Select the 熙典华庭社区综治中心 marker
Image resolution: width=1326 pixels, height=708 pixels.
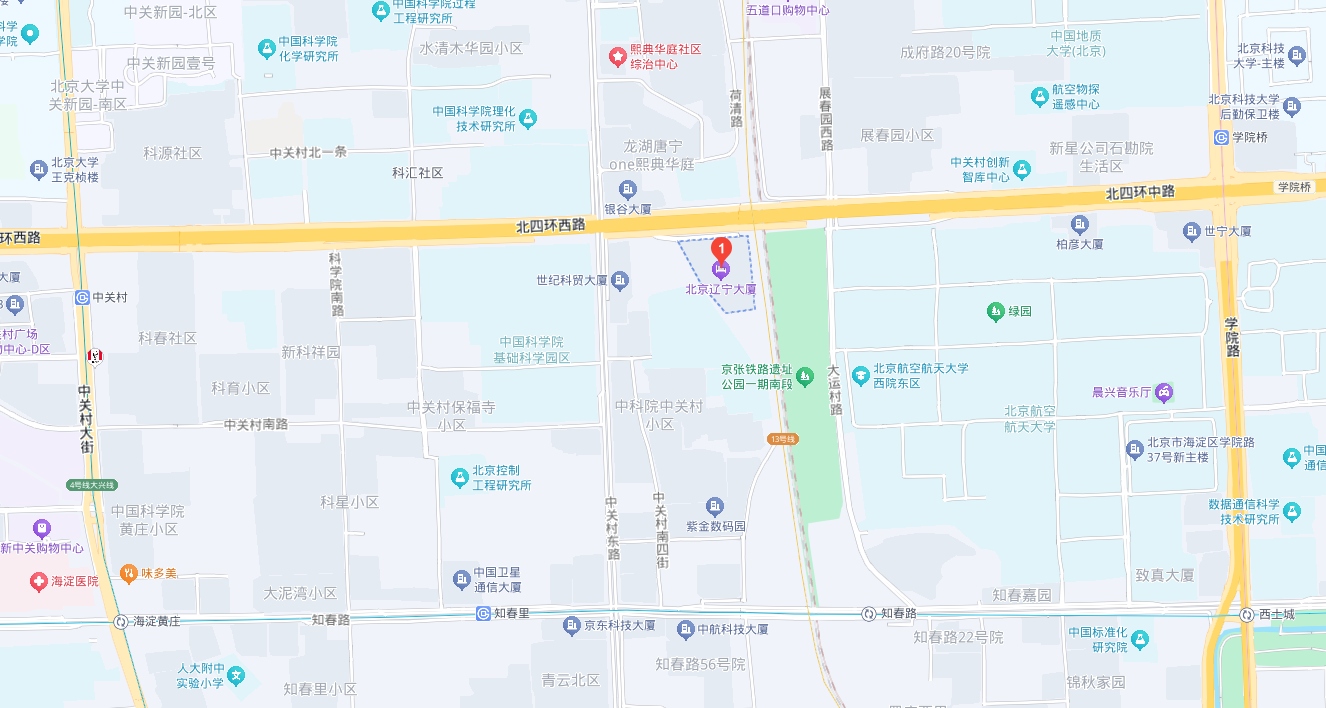click(618, 56)
